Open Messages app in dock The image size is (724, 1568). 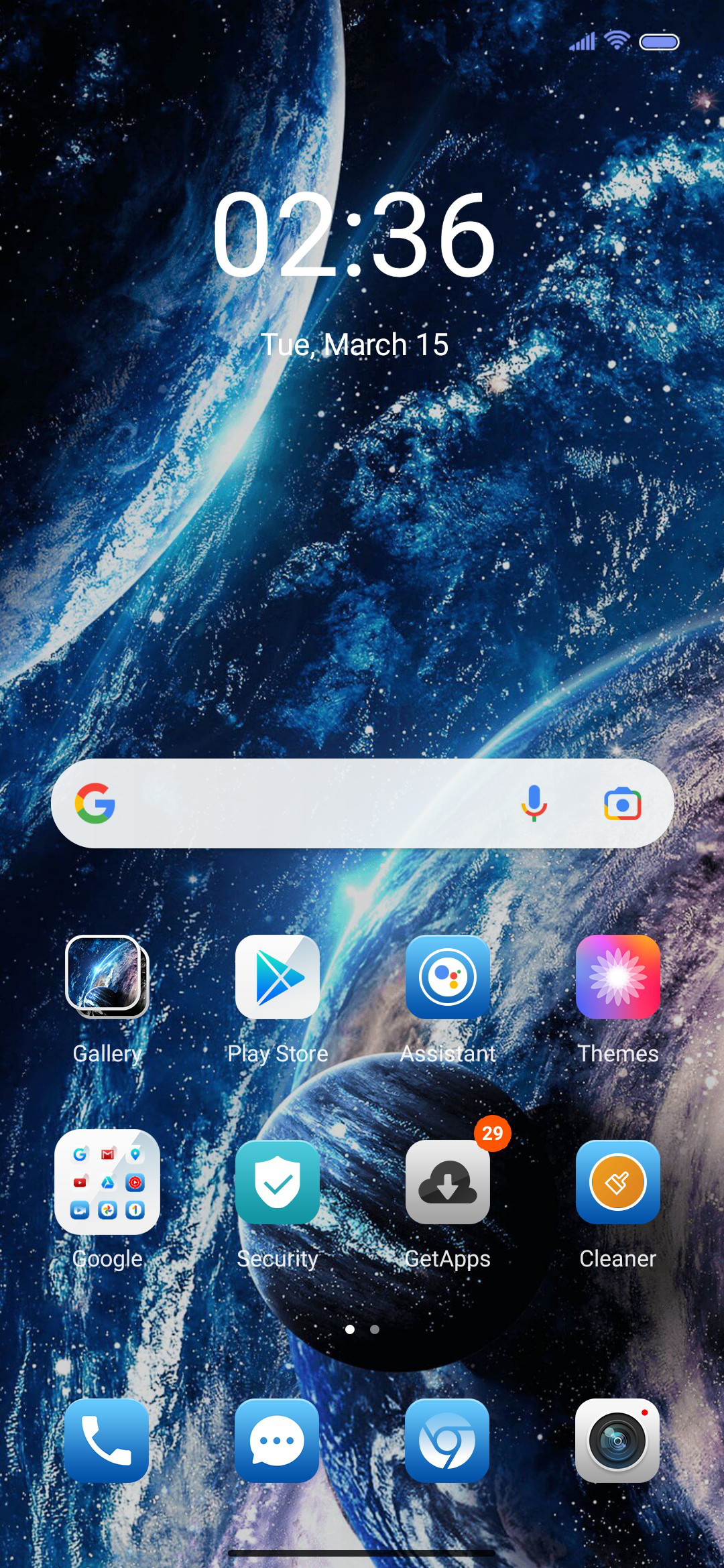(277, 1441)
